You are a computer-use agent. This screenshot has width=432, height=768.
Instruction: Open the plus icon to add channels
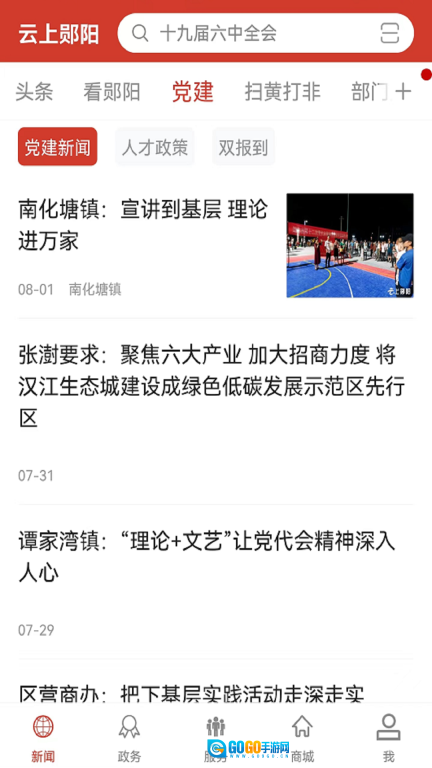click(x=403, y=92)
